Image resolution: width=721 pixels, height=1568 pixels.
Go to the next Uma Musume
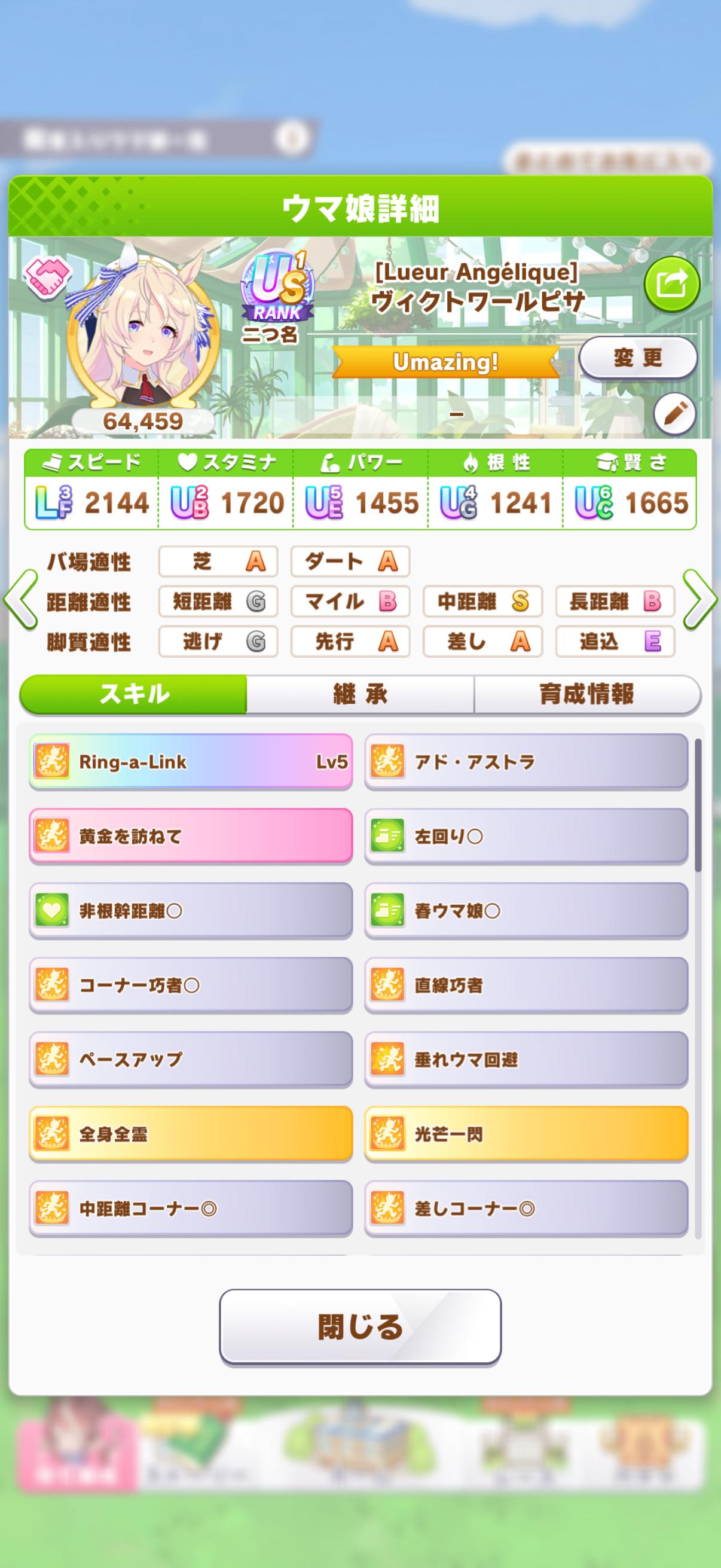pos(700,600)
